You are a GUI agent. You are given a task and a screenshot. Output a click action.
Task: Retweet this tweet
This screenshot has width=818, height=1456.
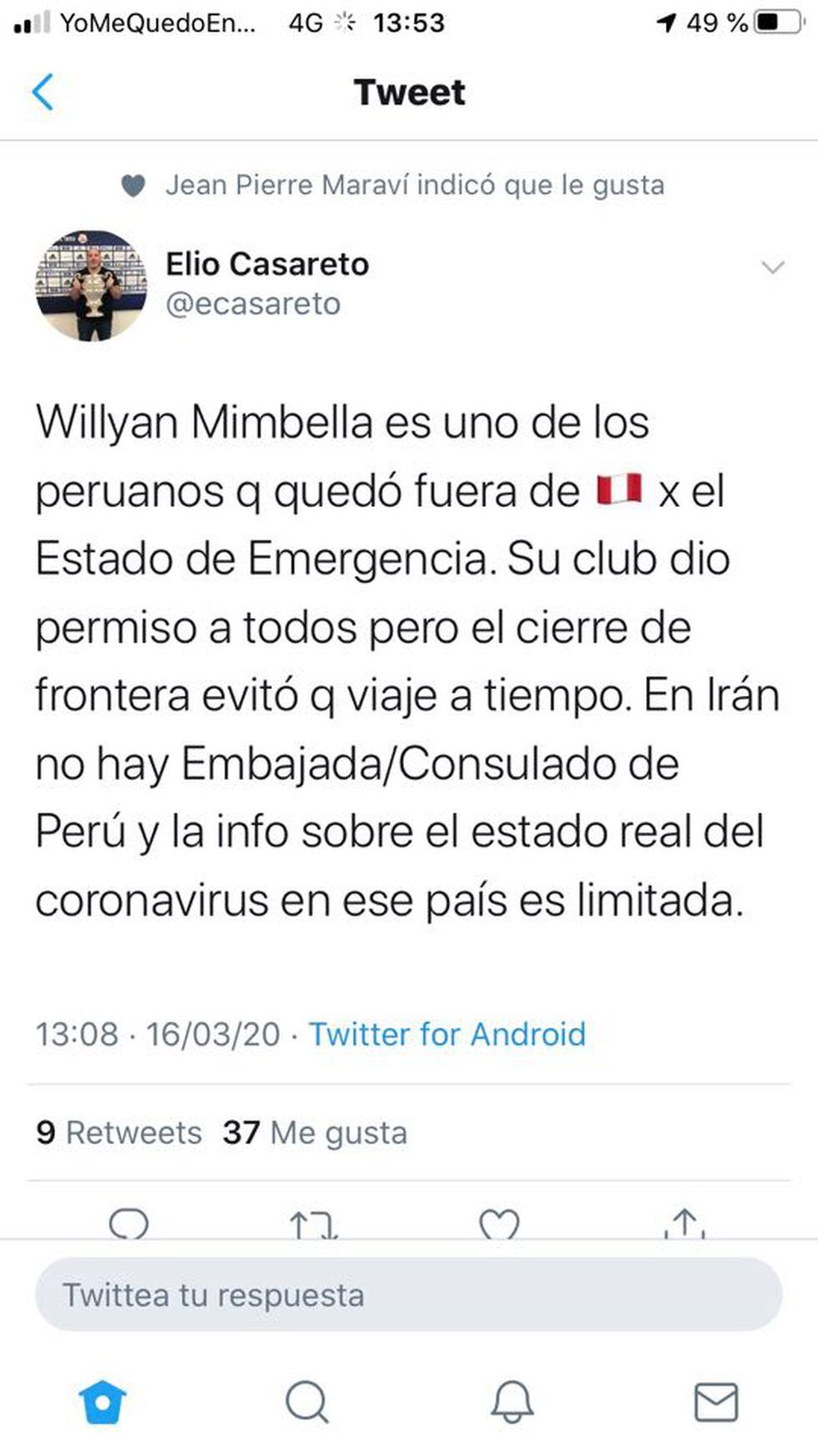click(313, 1225)
